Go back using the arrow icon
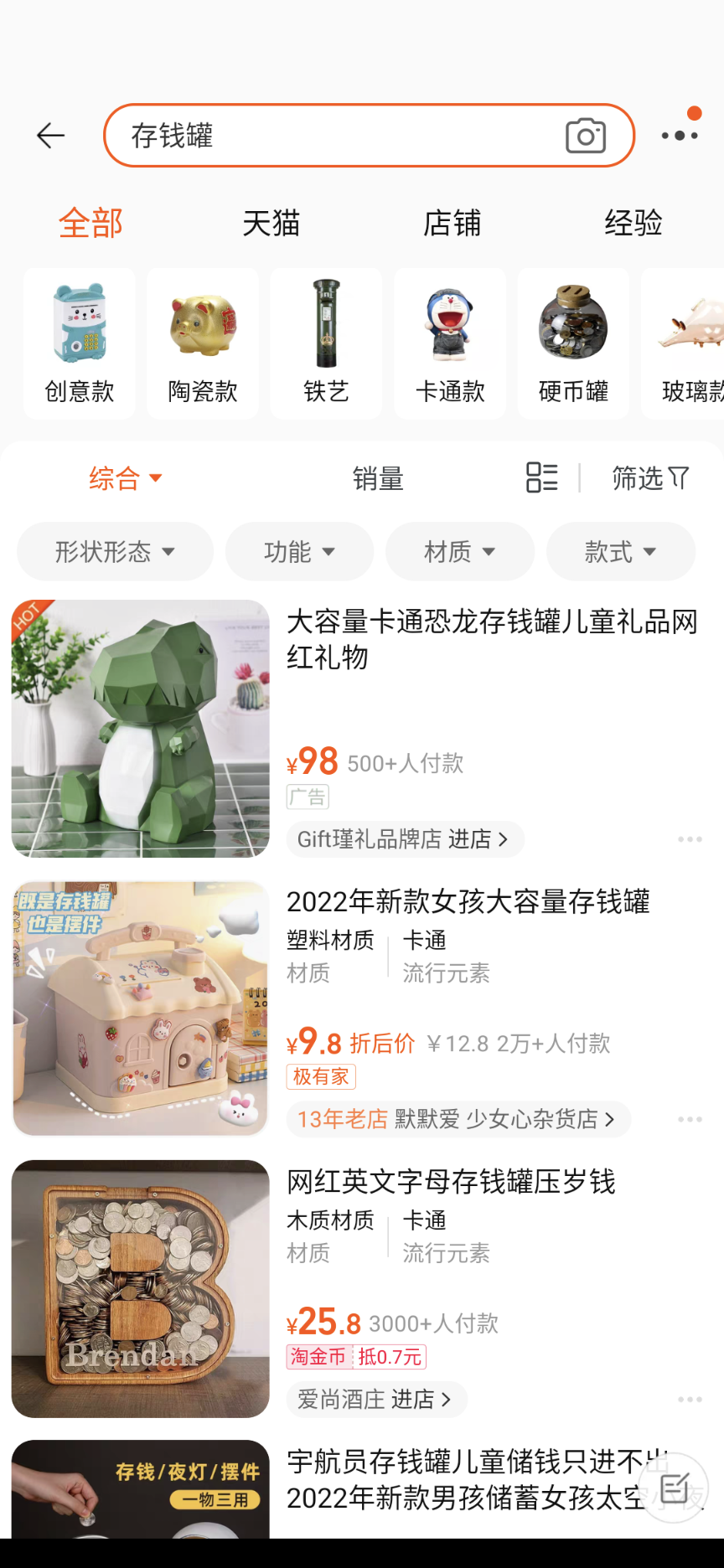The image size is (724, 1568). [x=51, y=136]
